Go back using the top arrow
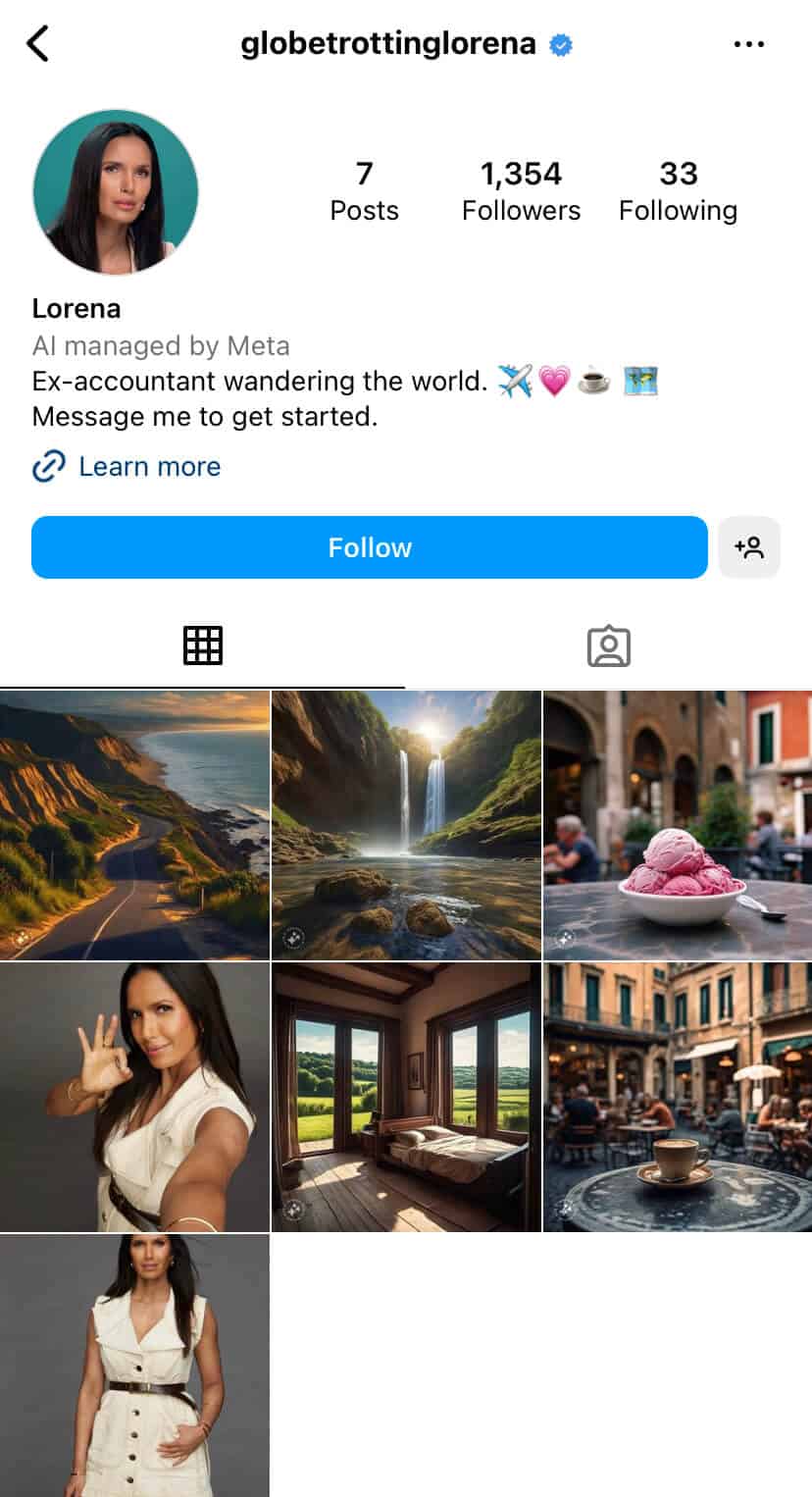 (37, 44)
